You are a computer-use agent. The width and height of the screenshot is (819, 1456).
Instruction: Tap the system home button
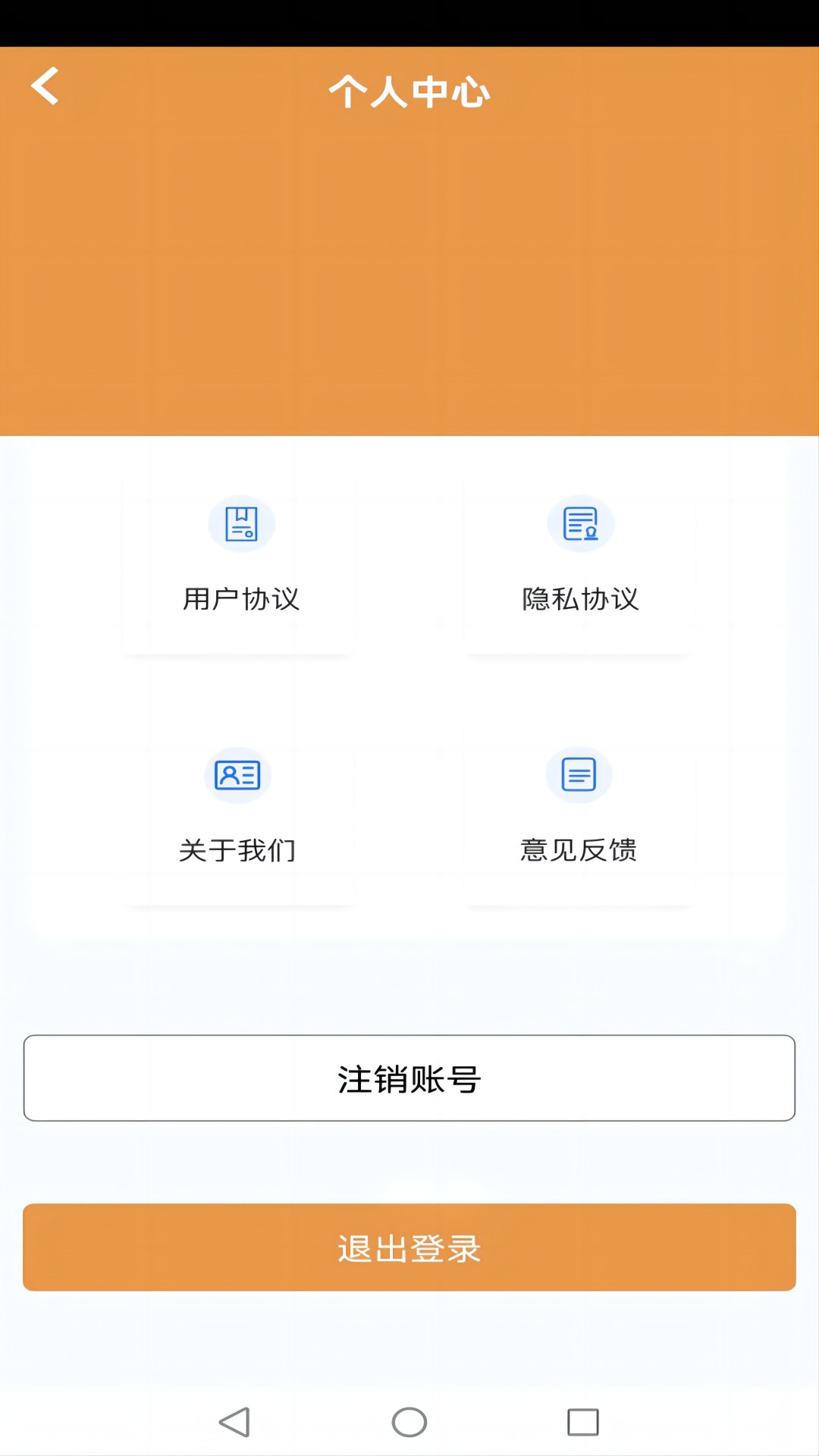click(x=409, y=1422)
